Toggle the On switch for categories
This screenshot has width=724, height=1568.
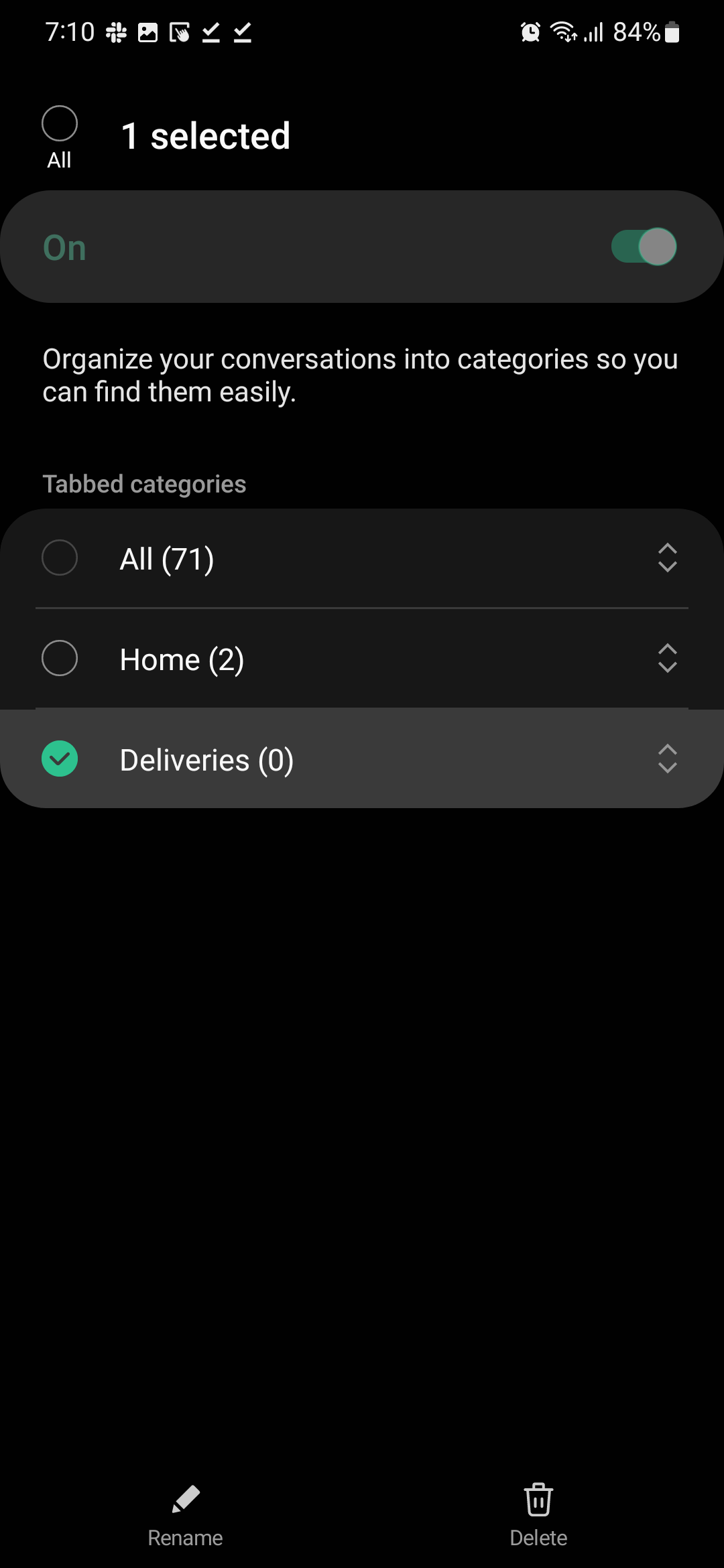[643, 247]
